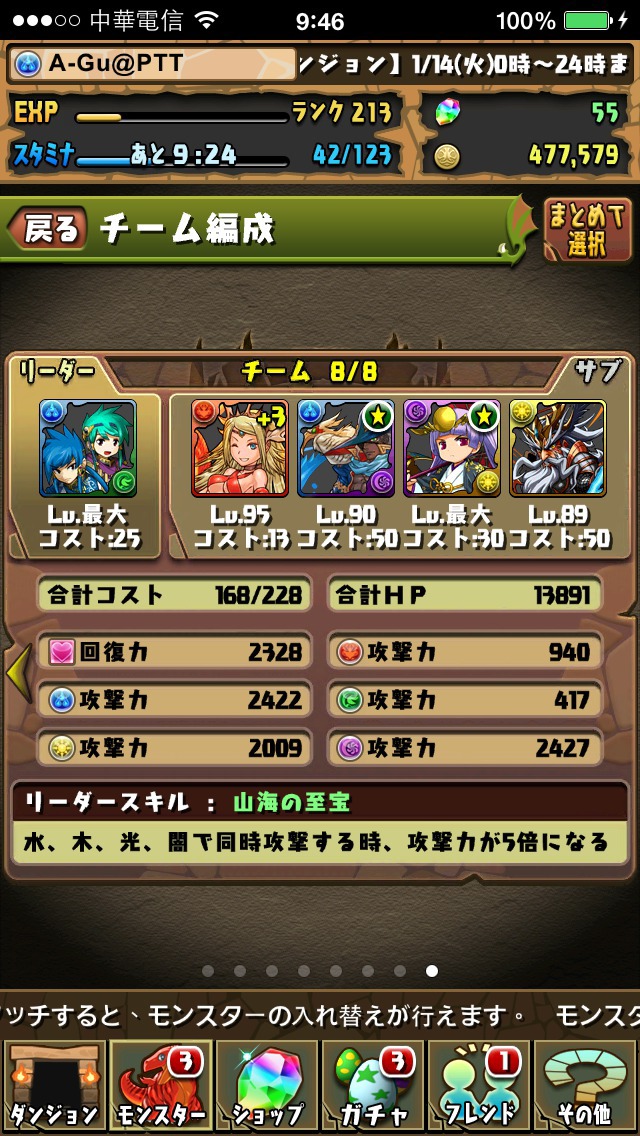Select the leader monster with コスト:25
The width and height of the screenshot is (640, 1136).
[88, 448]
